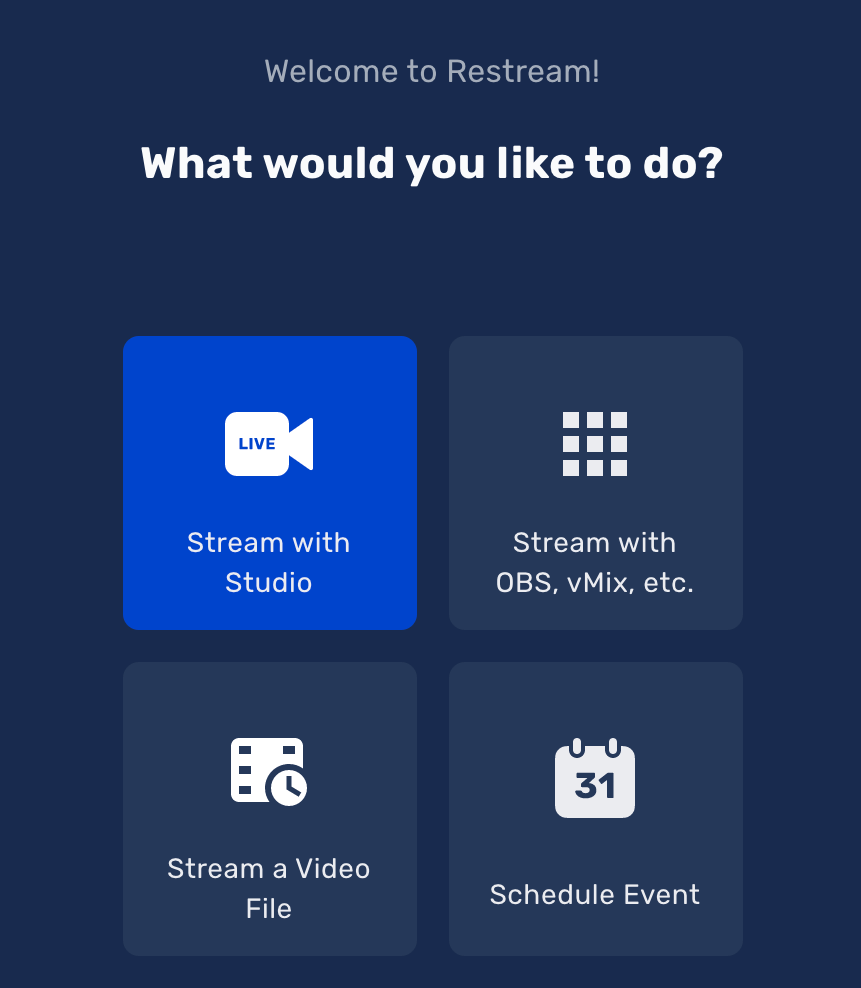Viewport: 861px width, 988px height.
Task: Open Stream a Video File option
Action: (269, 808)
